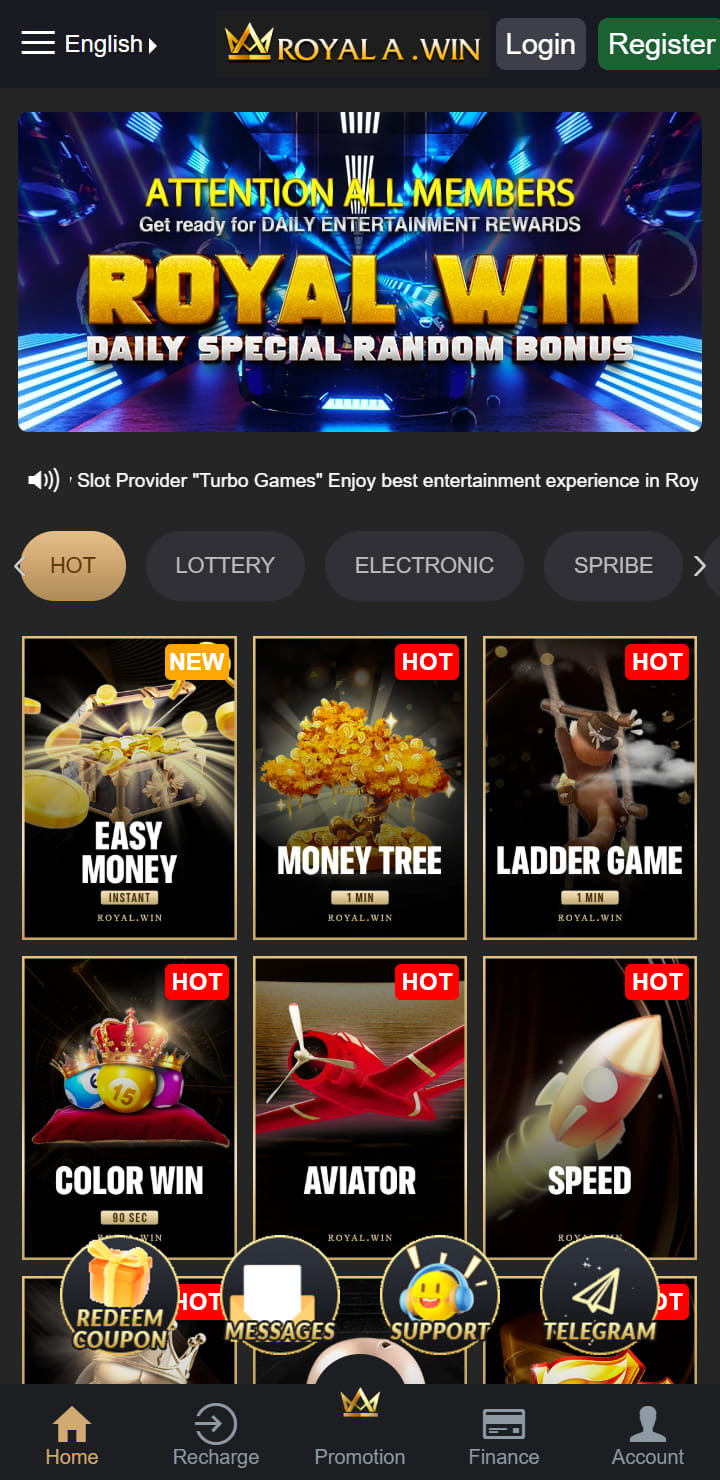Open the English language selector
720x1480 pixels.
(x=110, y=44)
